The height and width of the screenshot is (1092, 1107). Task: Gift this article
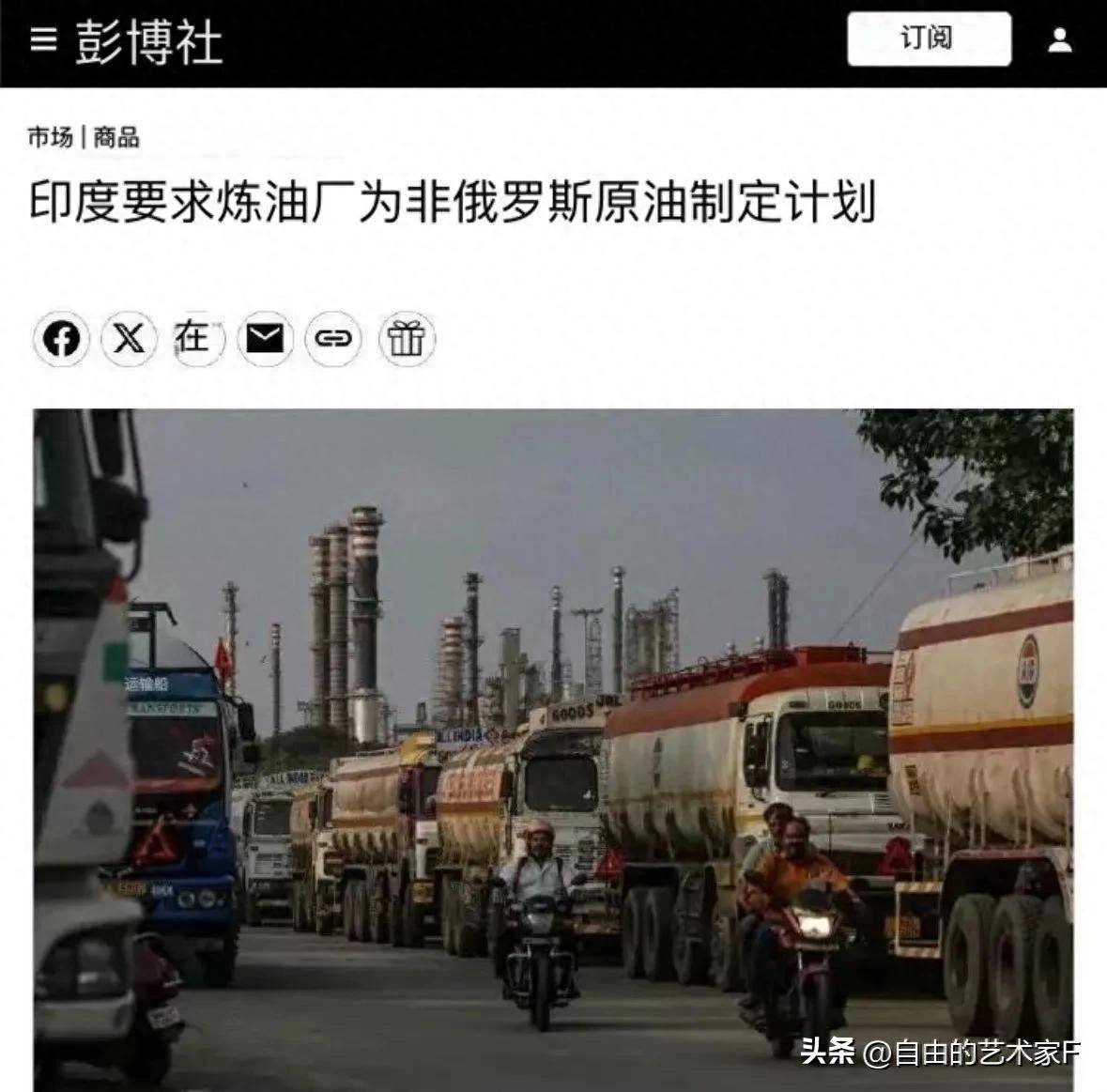click(x=406, y=338)
